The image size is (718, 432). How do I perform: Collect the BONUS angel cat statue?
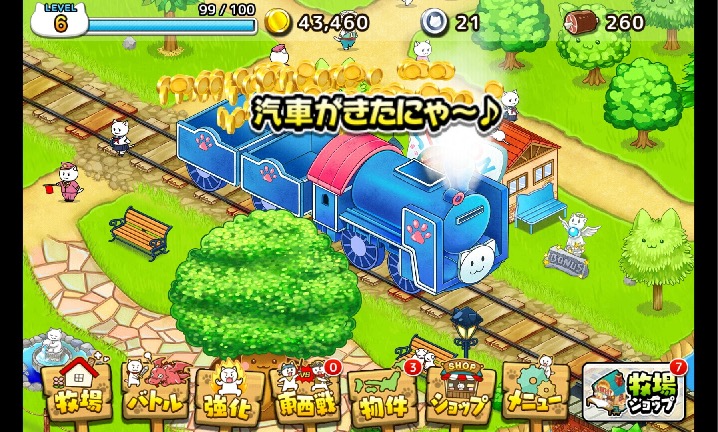click(x=573, y=238)
